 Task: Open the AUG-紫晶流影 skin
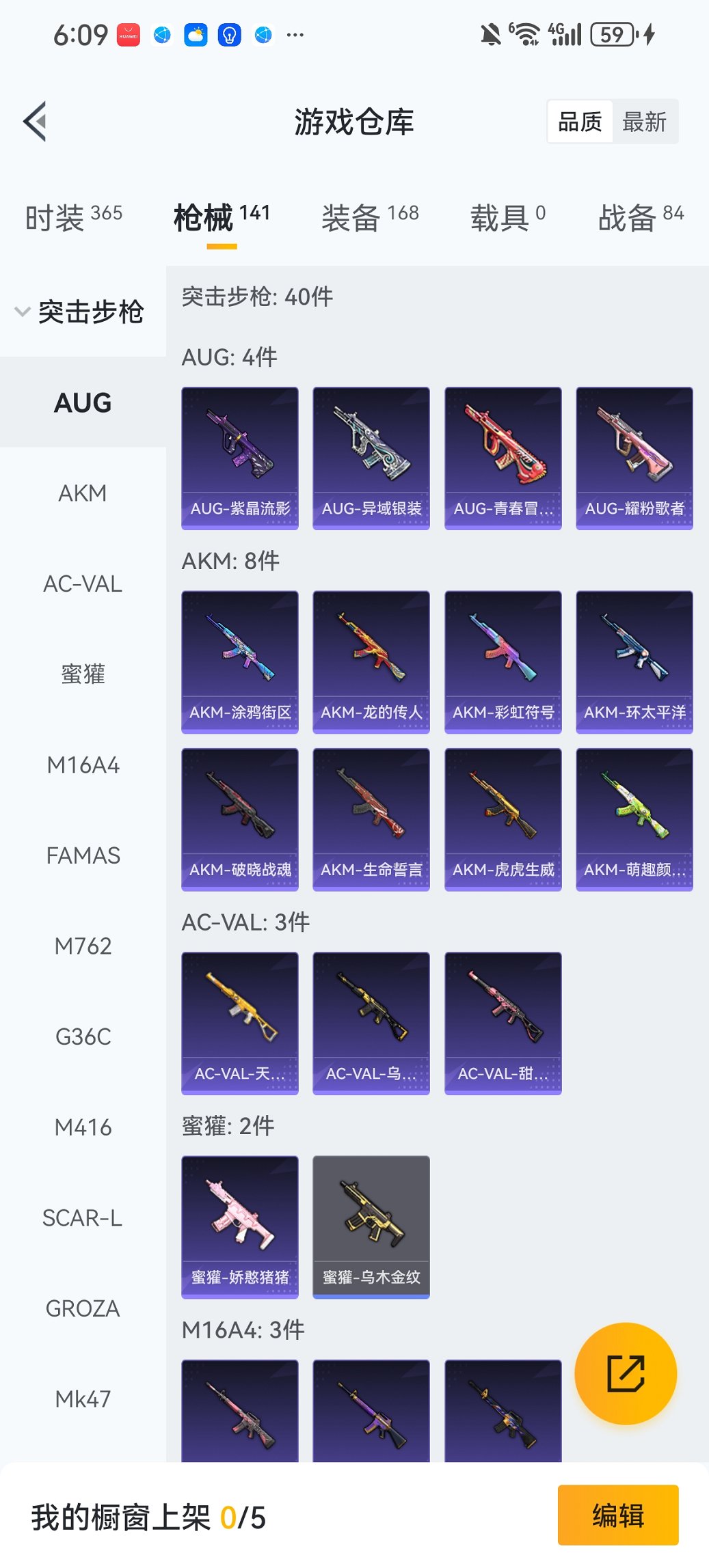[240, 458]
